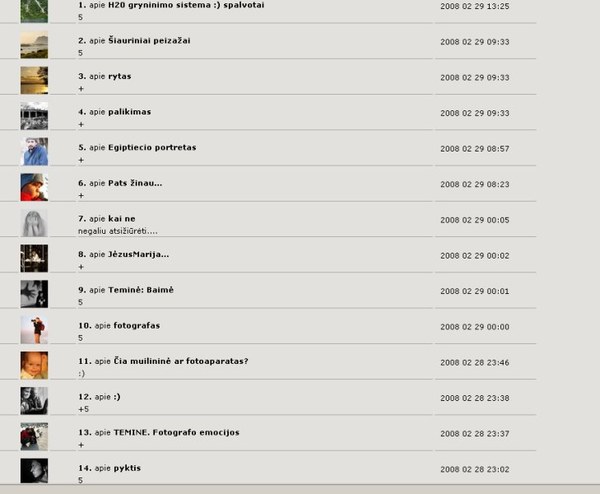
Task: View the JėzusMarija... entry
Action: pos(138,254)
